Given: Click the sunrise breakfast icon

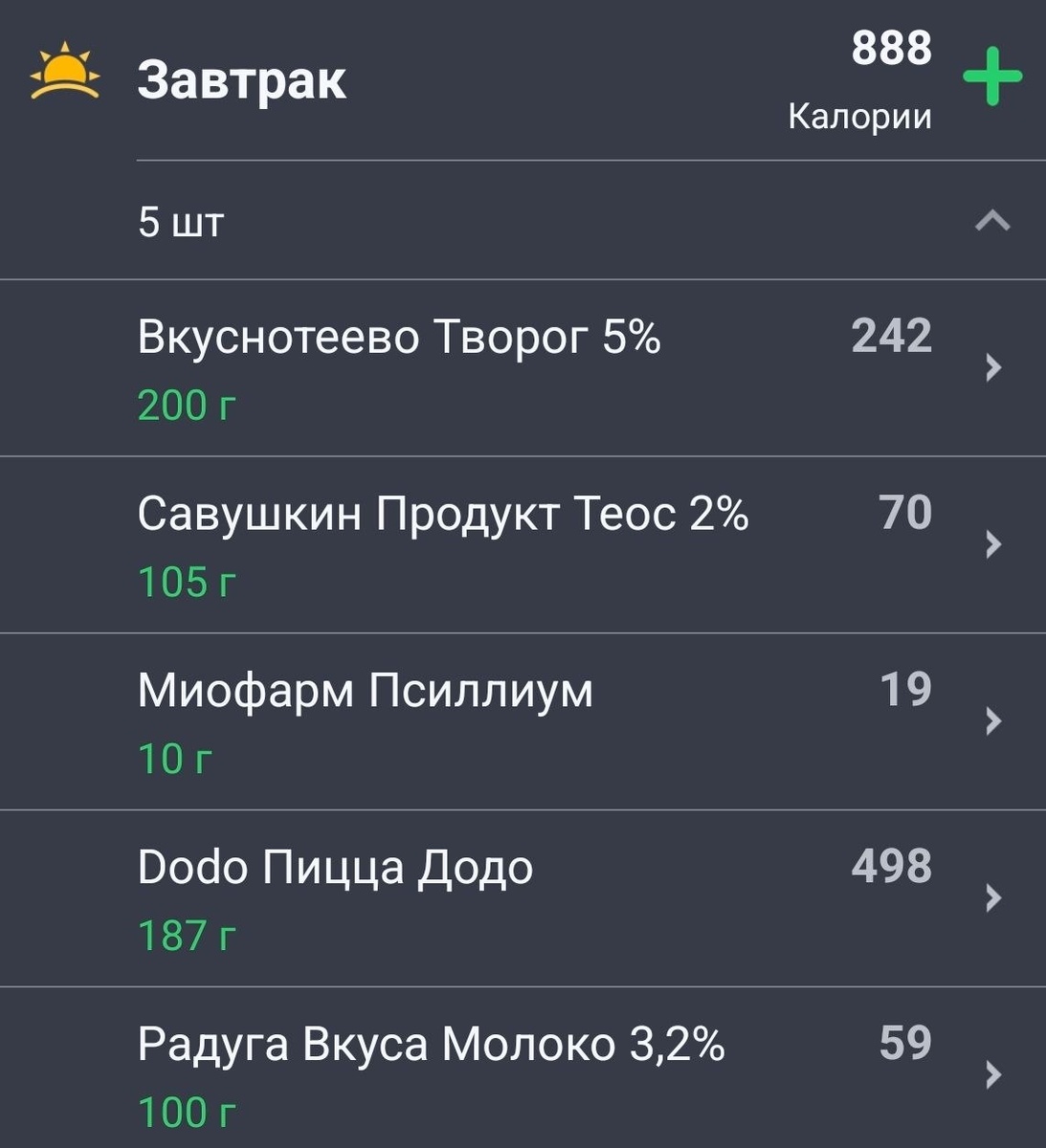Looking at the screenshot, I should [63, 72].
